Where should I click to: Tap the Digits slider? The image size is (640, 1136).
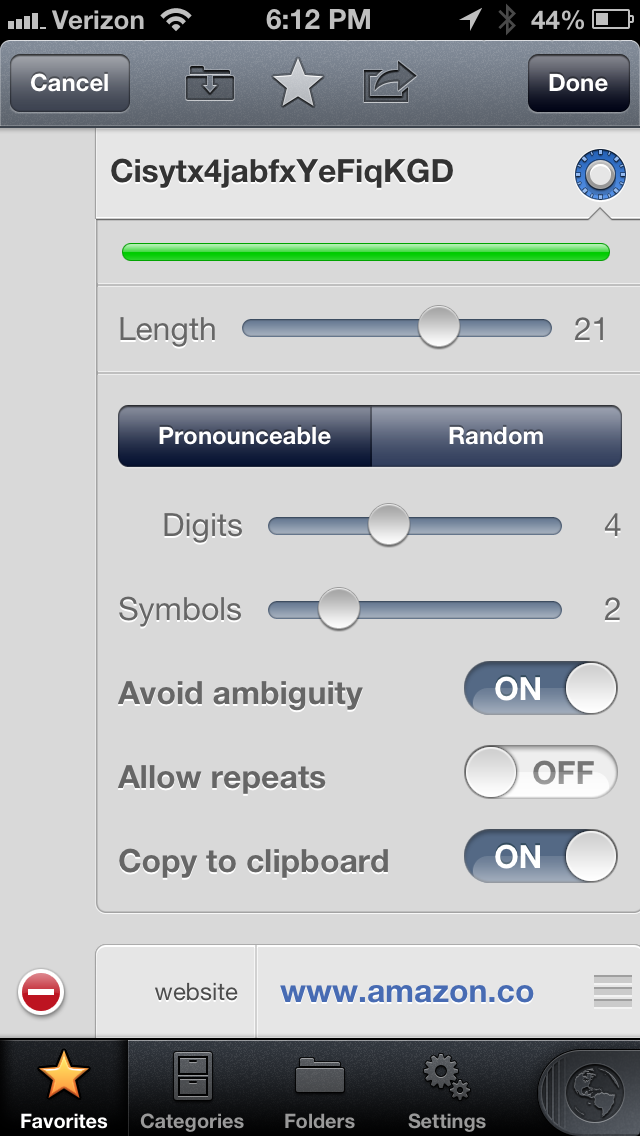pyautogui.click(x=415, y=525)
